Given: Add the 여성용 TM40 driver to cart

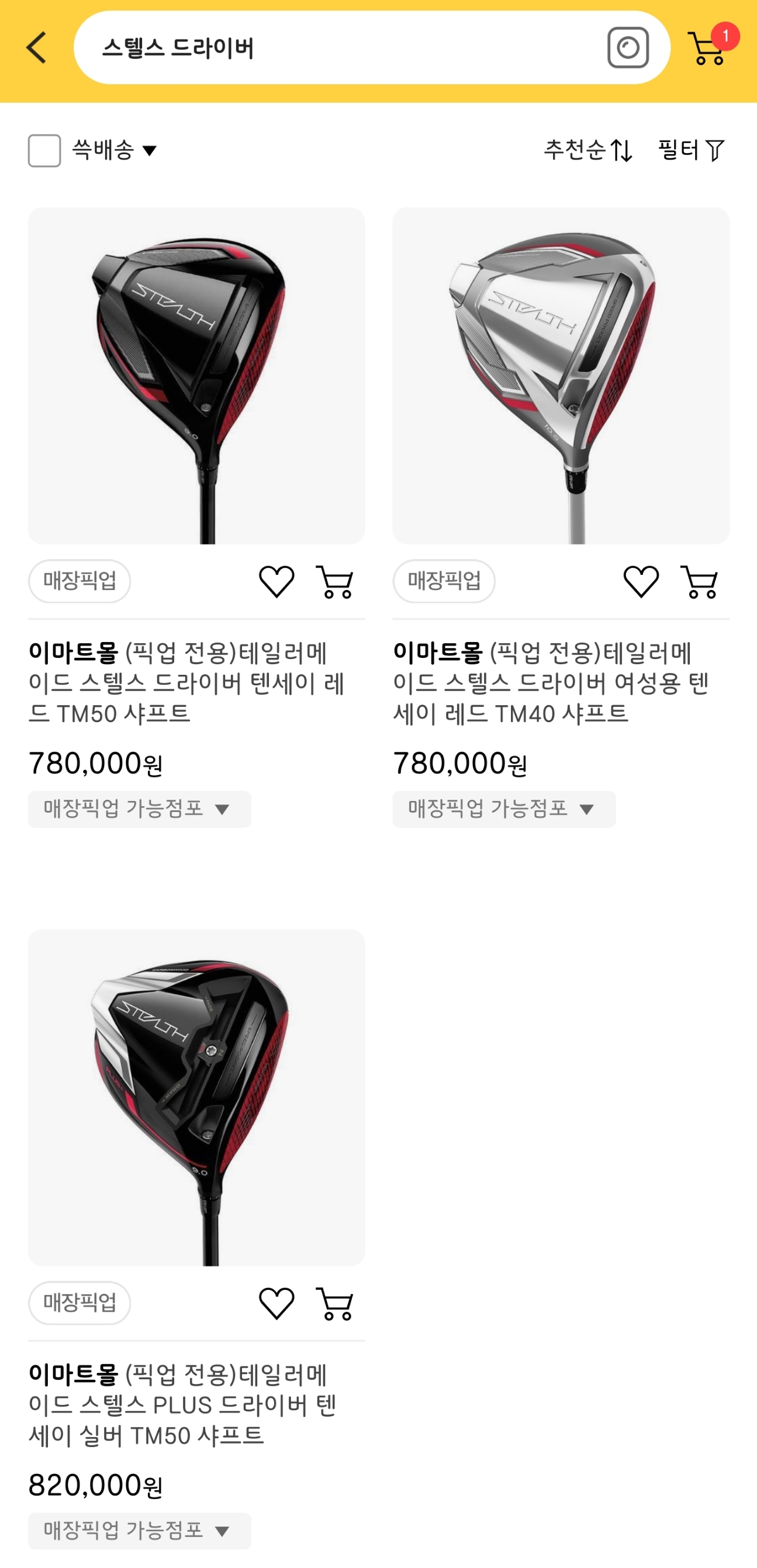Looking at the screenshot, I should [699, 581].
